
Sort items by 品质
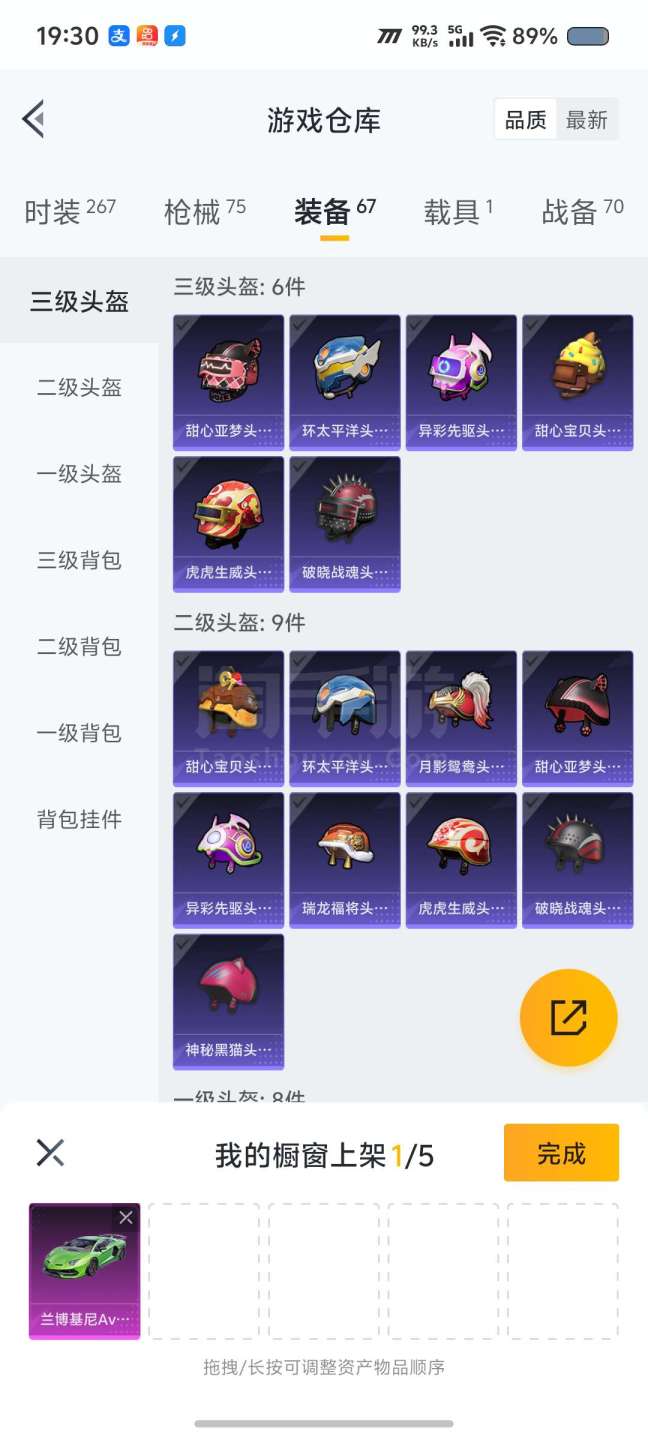point(525,120)
